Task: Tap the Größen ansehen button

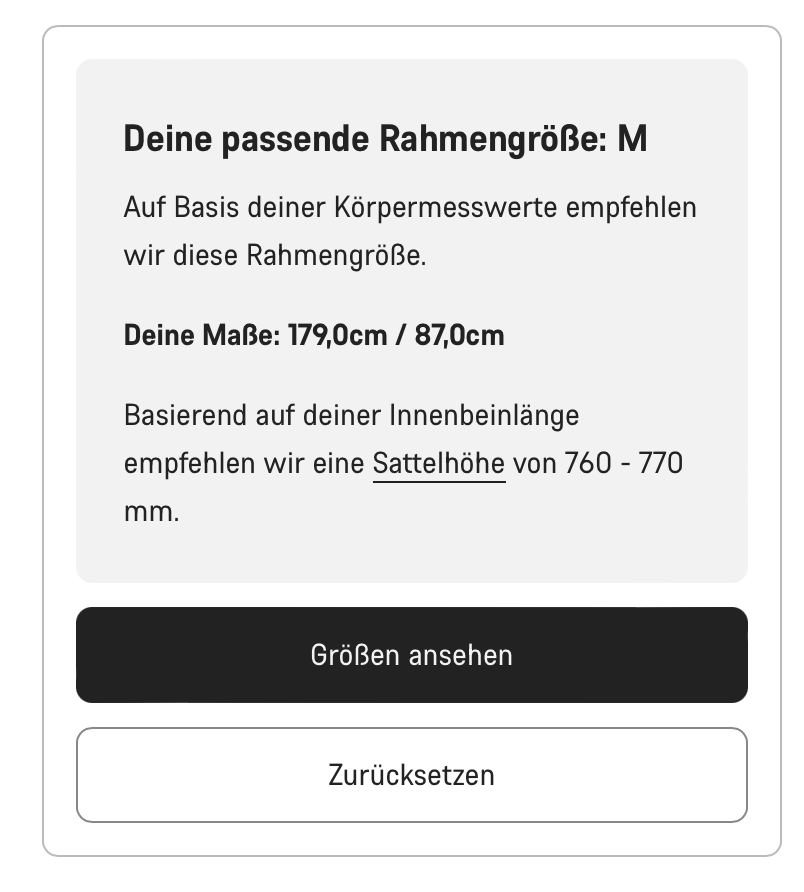Action: pos(411,655)
